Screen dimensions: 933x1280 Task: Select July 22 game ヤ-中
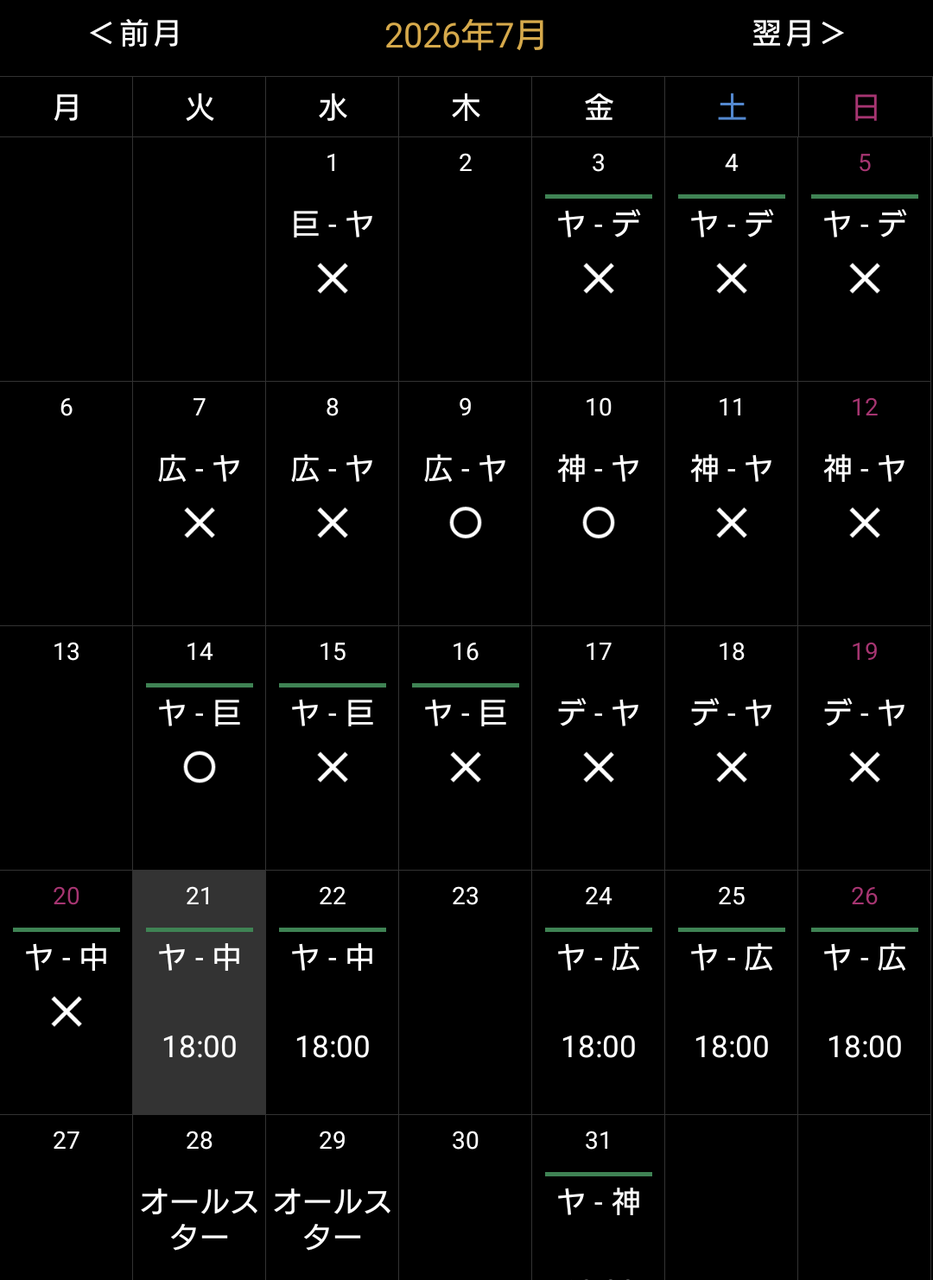tap(332, 993)
